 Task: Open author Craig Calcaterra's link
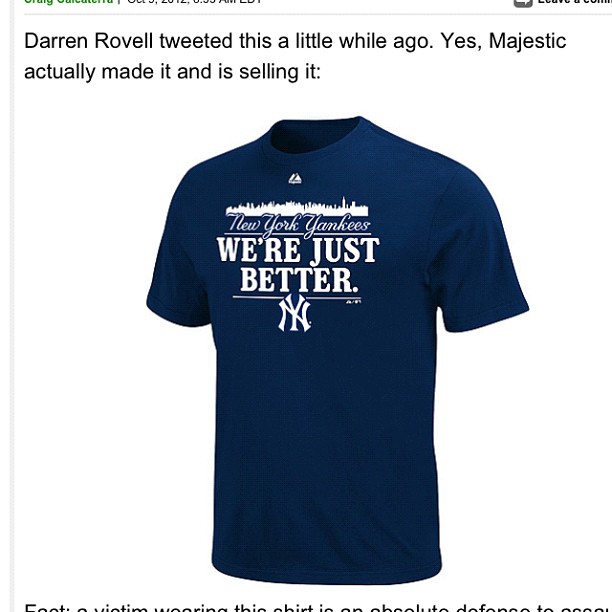(68, 3)
